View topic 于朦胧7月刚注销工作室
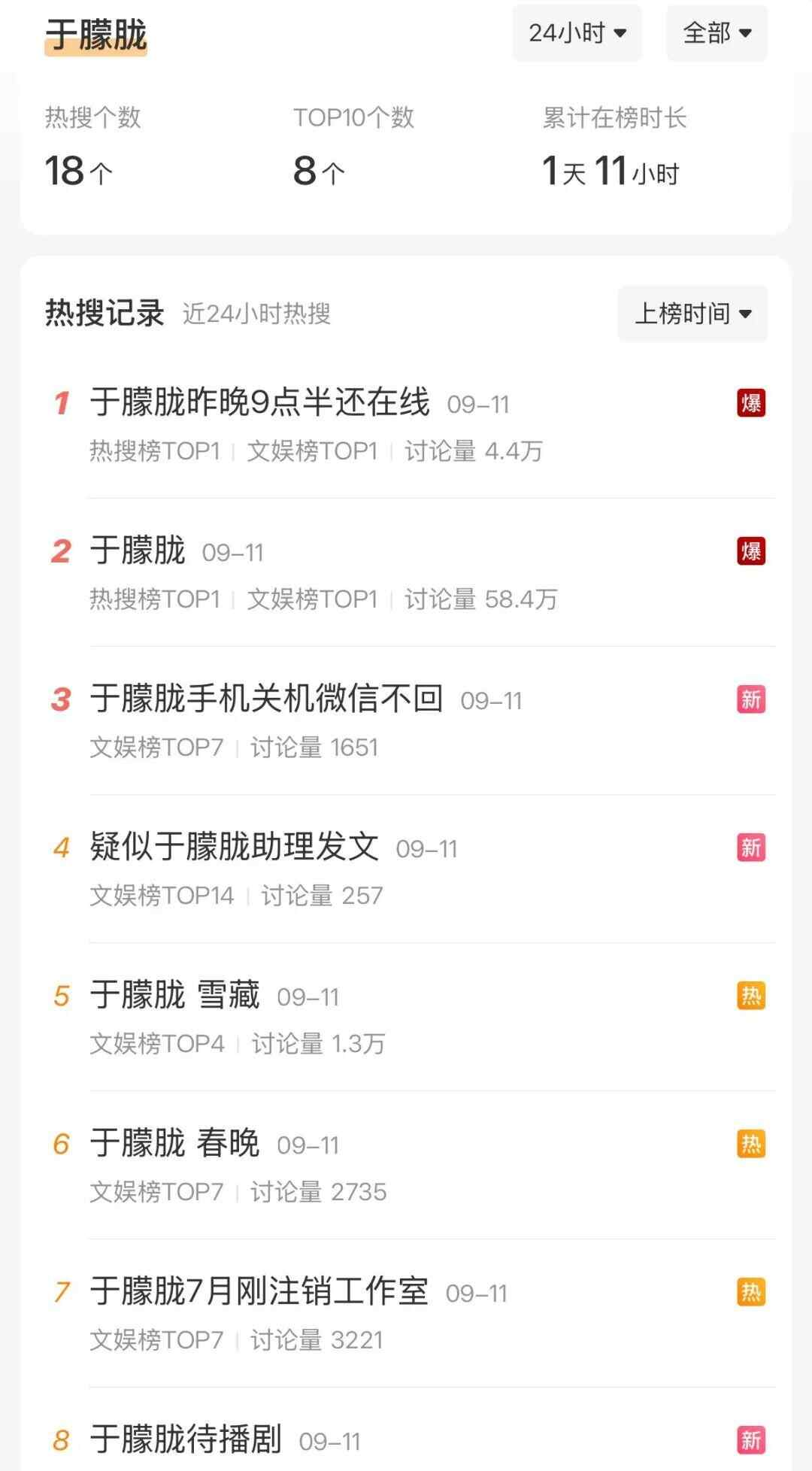This screenshot has width=812, height=1471. pos(259,1291)
